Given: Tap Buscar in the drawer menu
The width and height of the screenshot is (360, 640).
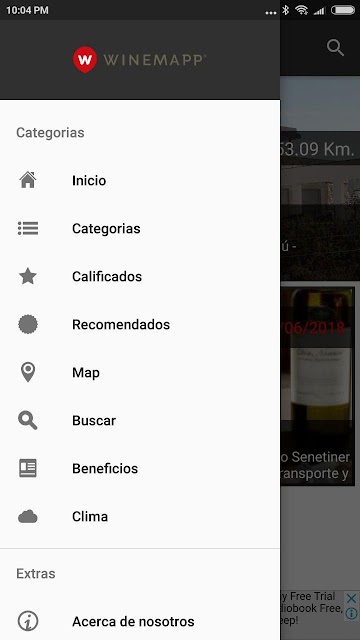Looking at the screenshot, I should (140, 420).
